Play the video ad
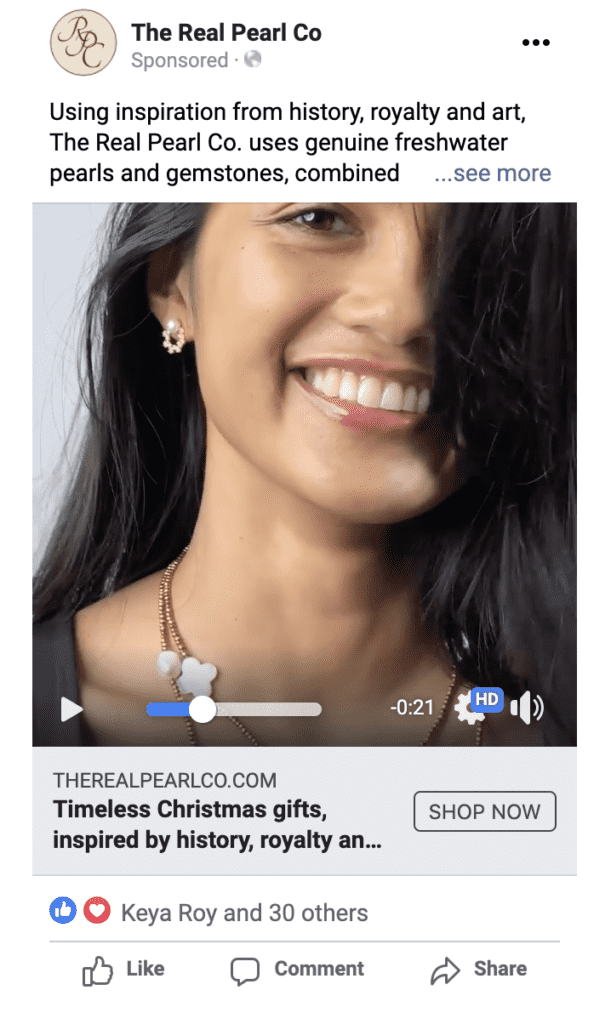 pos(72,709)
